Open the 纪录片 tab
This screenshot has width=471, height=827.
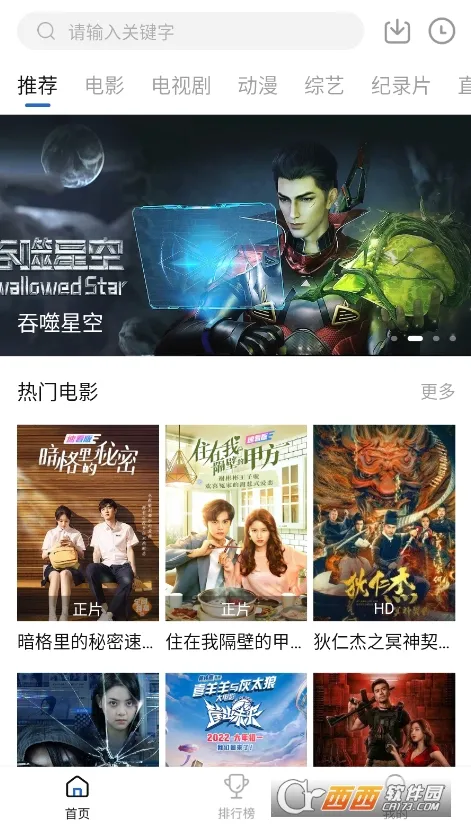400,85
